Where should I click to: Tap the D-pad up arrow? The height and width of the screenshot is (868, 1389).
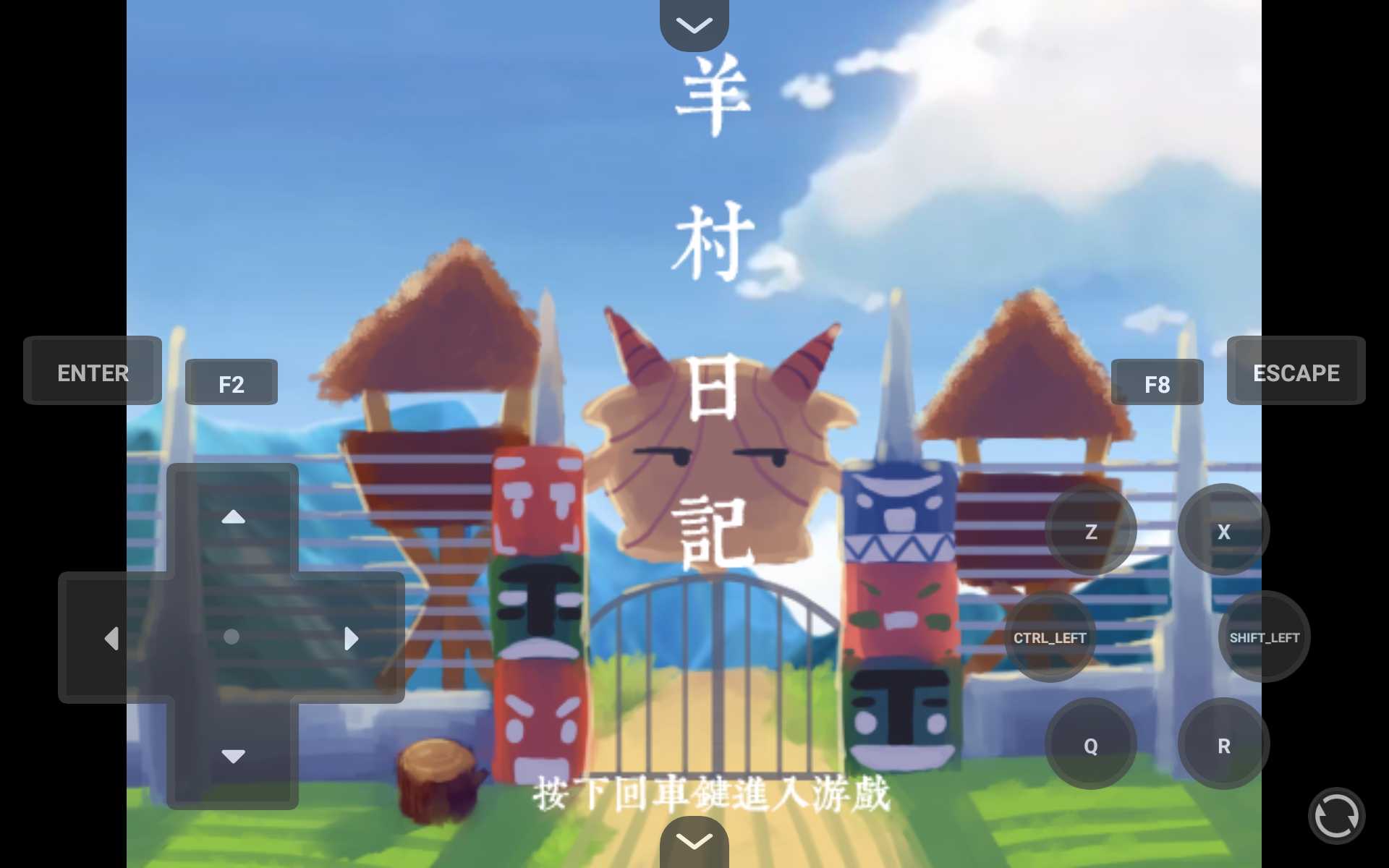(233, 516)
